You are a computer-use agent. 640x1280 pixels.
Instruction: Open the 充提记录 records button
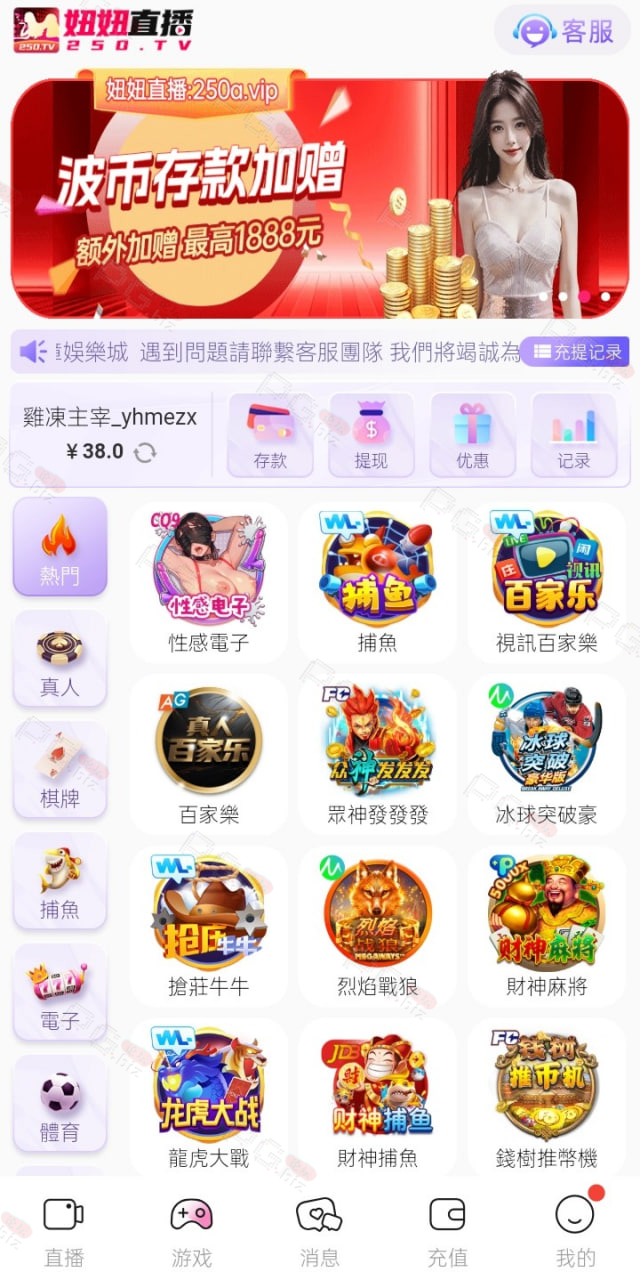pos(575,352)
